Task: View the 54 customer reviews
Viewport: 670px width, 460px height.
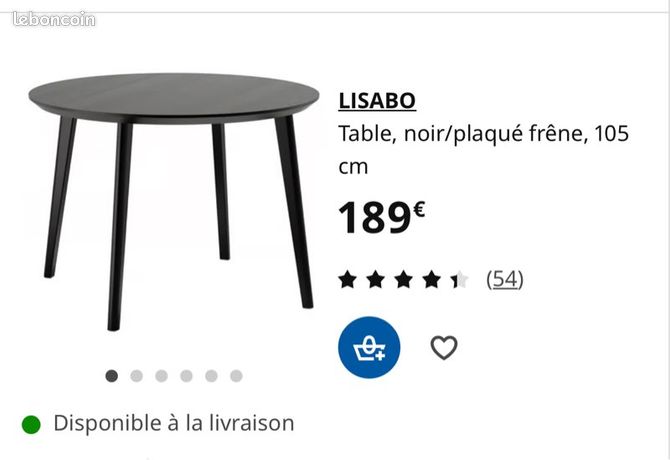Action: pyautogui.click(x=505, y=280)
